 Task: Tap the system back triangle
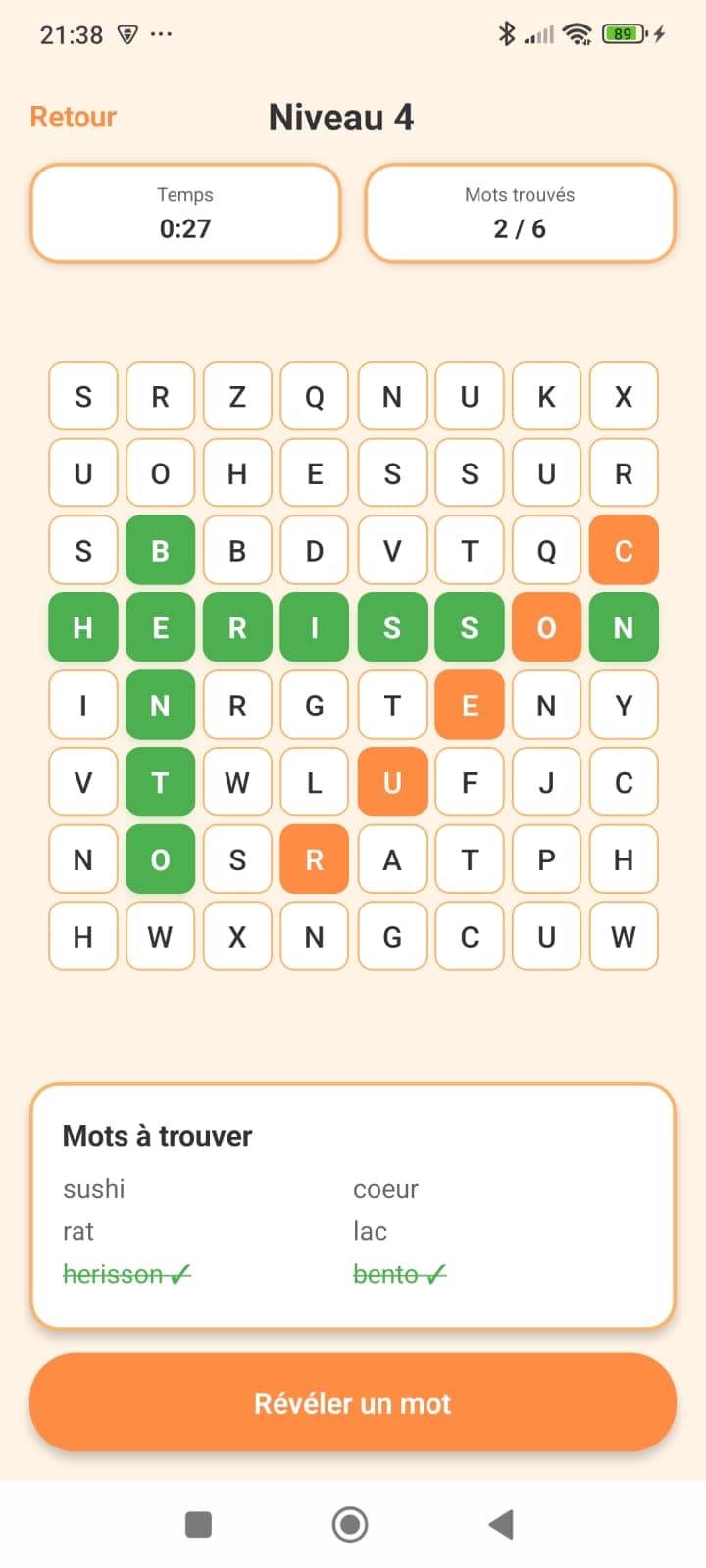click(x=501, y=1524)
